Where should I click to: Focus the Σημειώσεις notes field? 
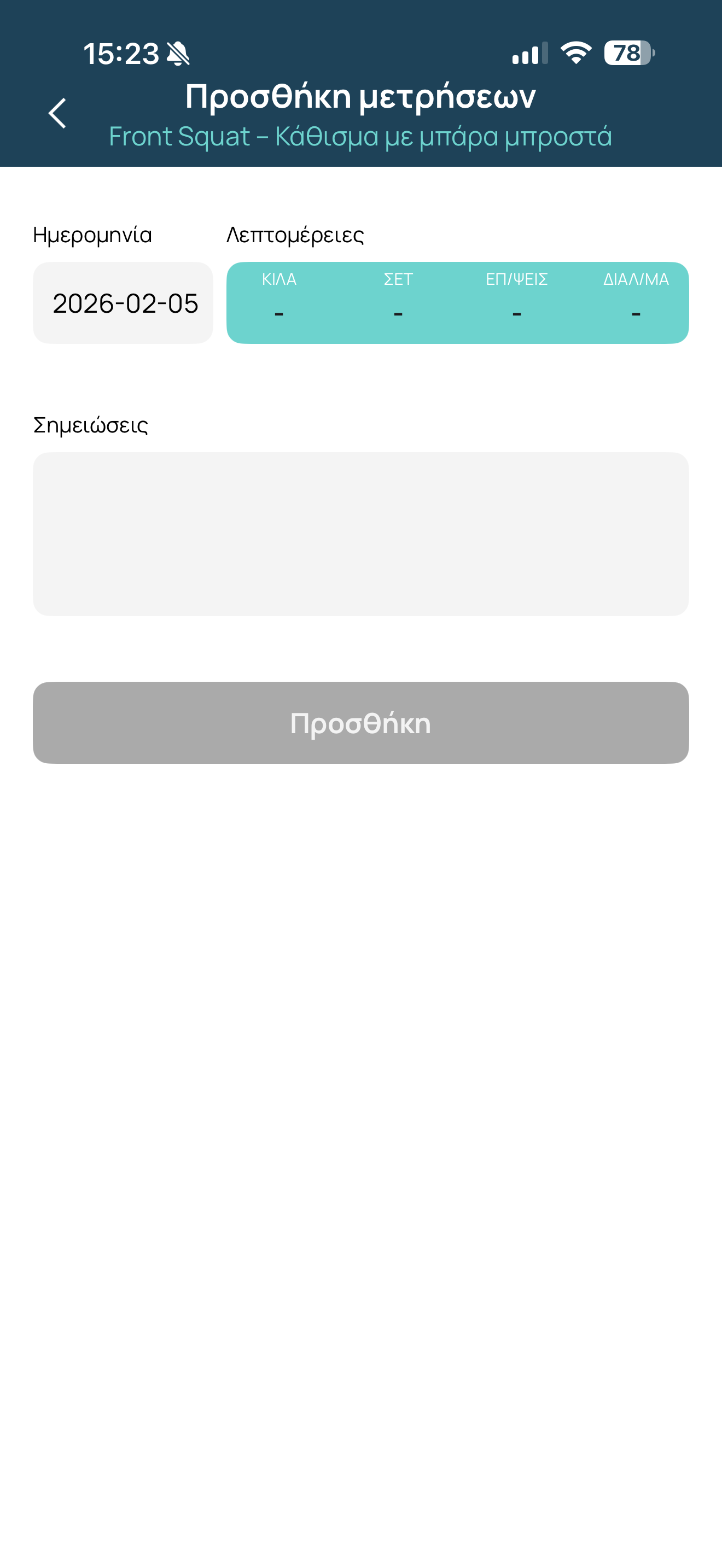360,533
